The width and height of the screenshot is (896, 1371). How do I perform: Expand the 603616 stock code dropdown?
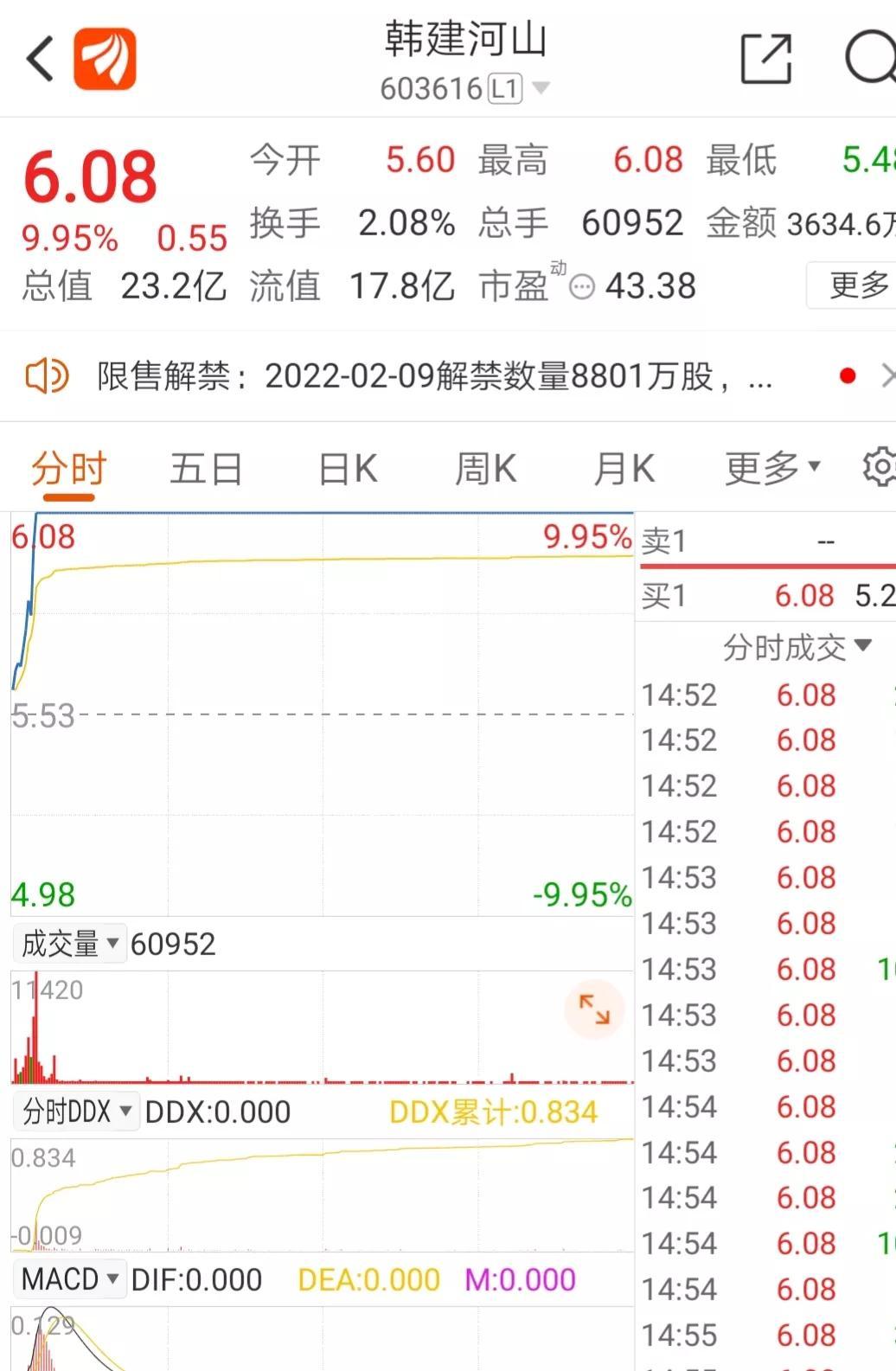541,86
